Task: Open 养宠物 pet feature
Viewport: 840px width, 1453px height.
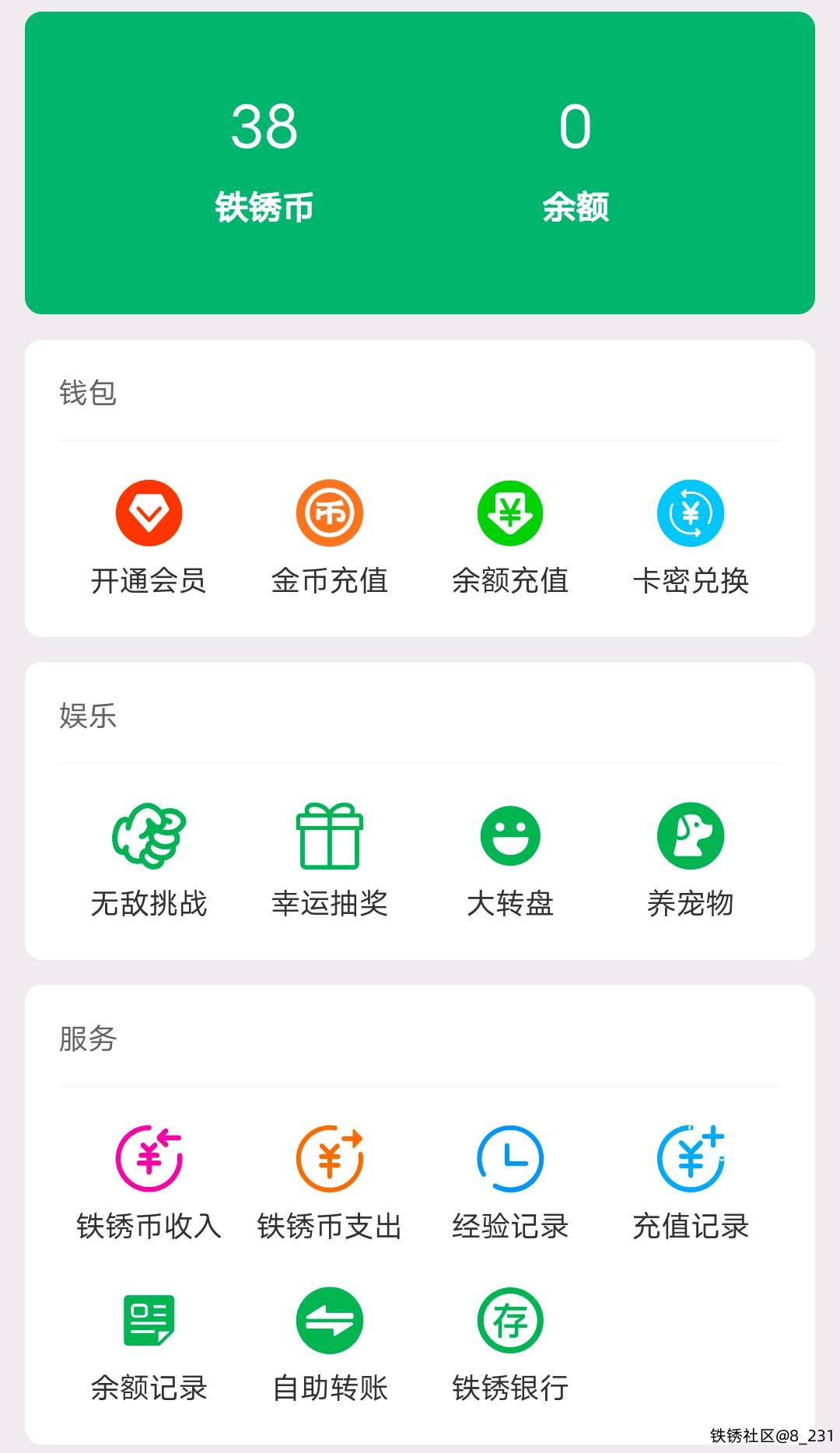Action: click(x=691, y=859)
